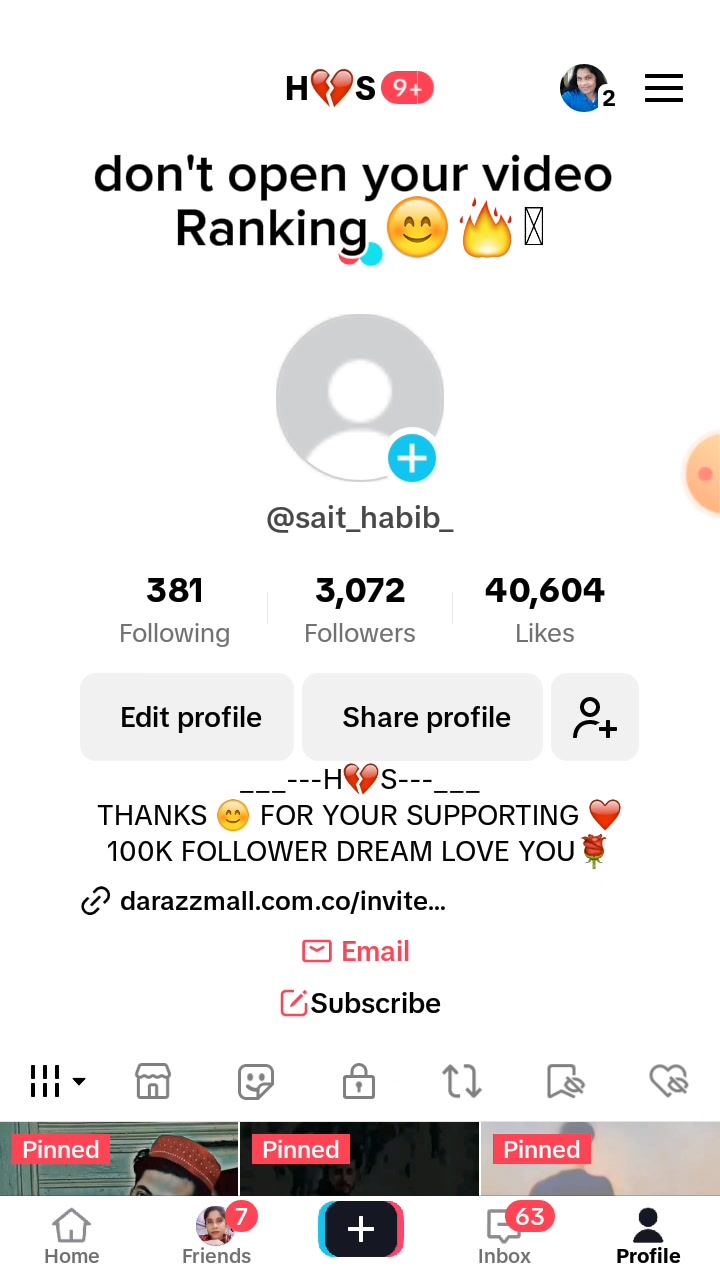Open the hidden liked videos tab
This screenshot has width=720, height=1280.
pyautogui.click(x=669, y=1081)
